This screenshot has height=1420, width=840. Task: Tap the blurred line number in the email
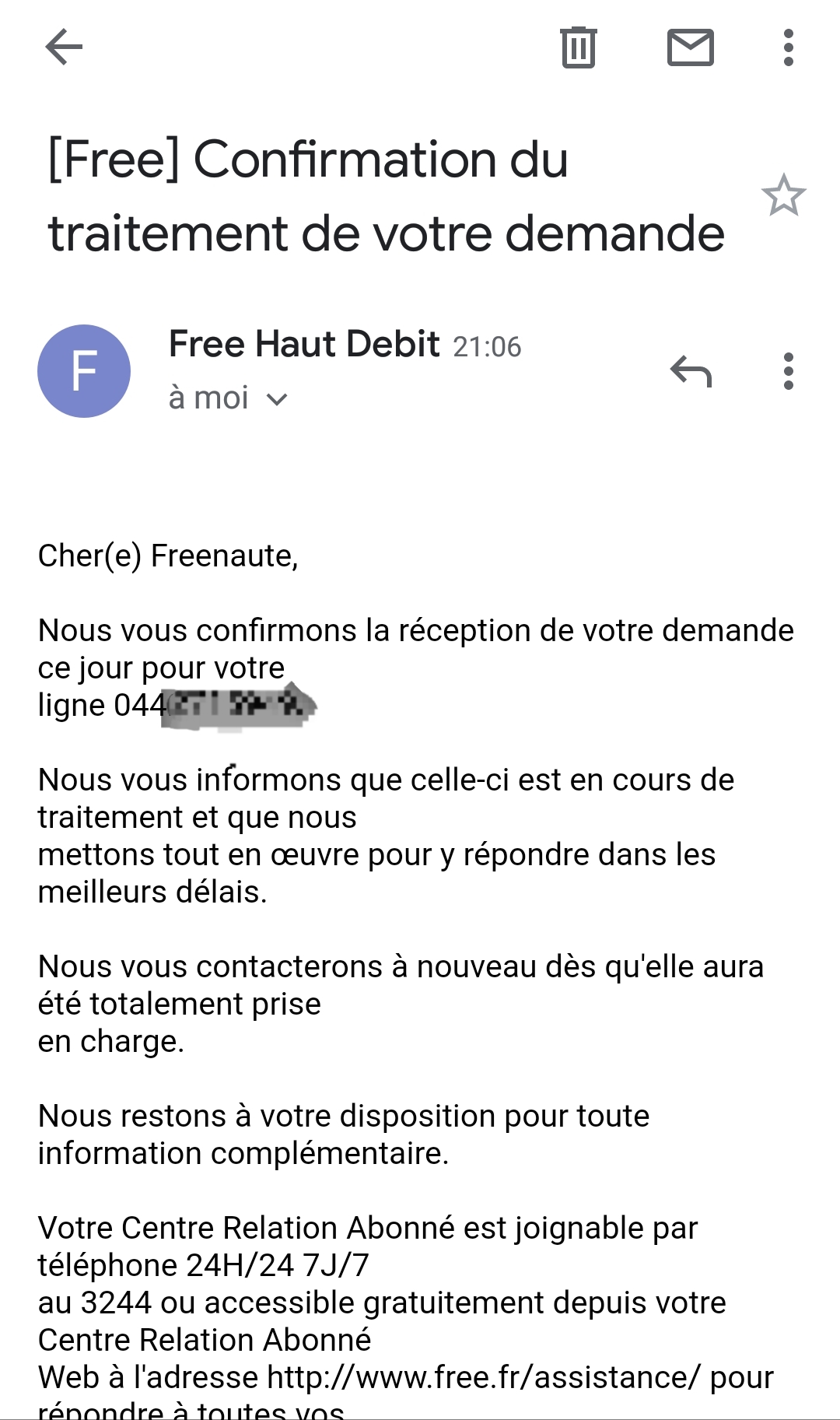tap(233, 706)
